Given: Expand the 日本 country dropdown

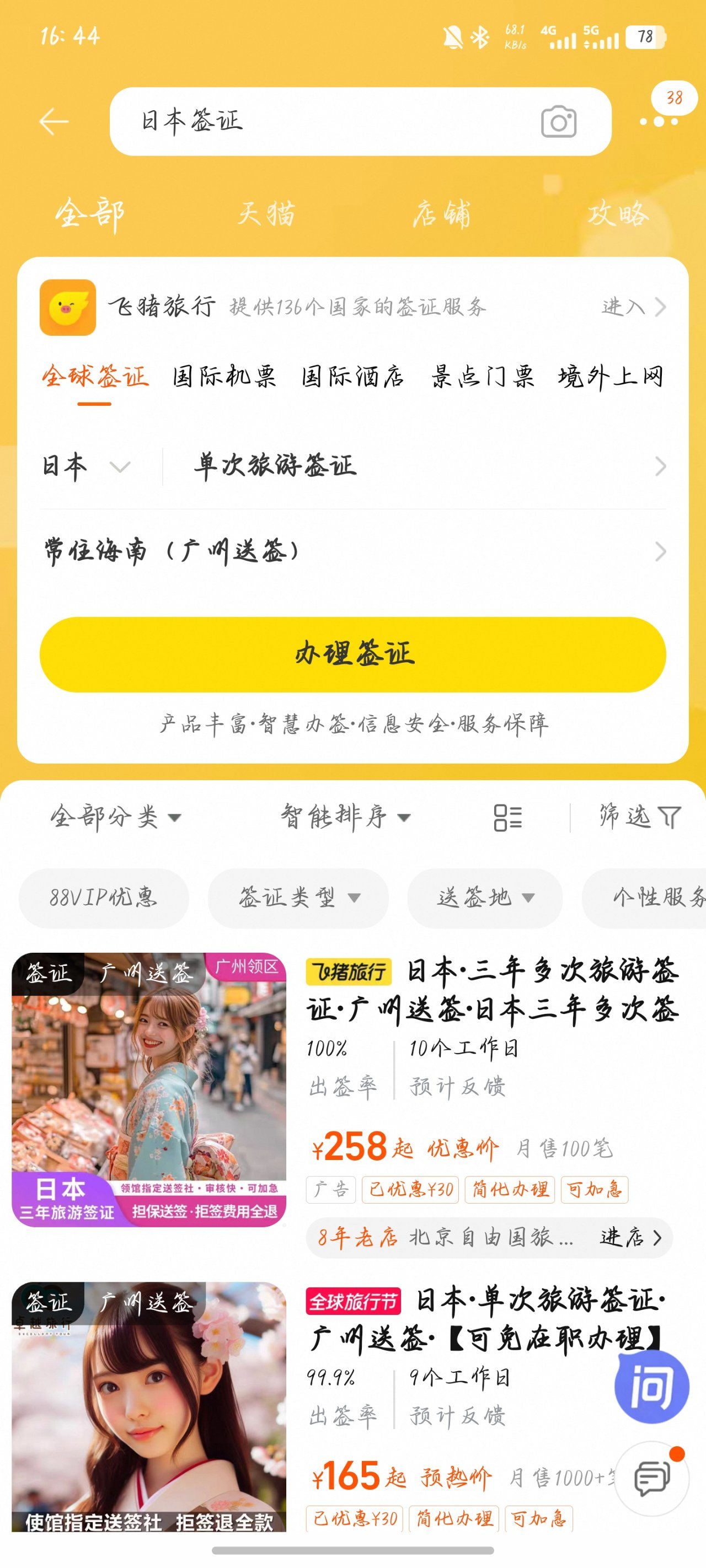Looking at the screenshot, I should click(x=86, y=467).
